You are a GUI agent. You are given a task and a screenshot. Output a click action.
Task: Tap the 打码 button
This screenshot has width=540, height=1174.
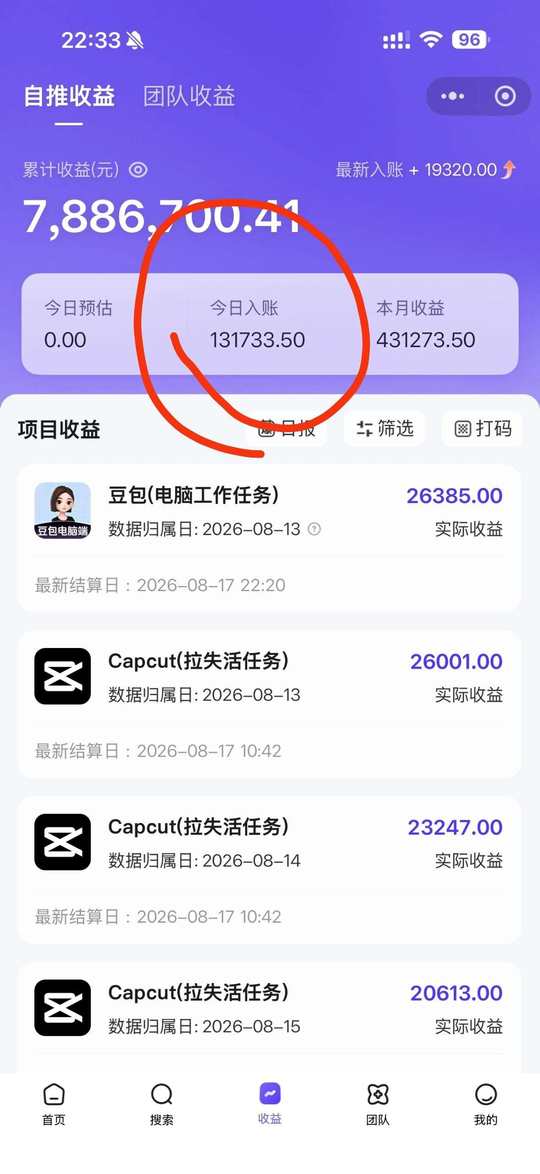tap(483, 428)
